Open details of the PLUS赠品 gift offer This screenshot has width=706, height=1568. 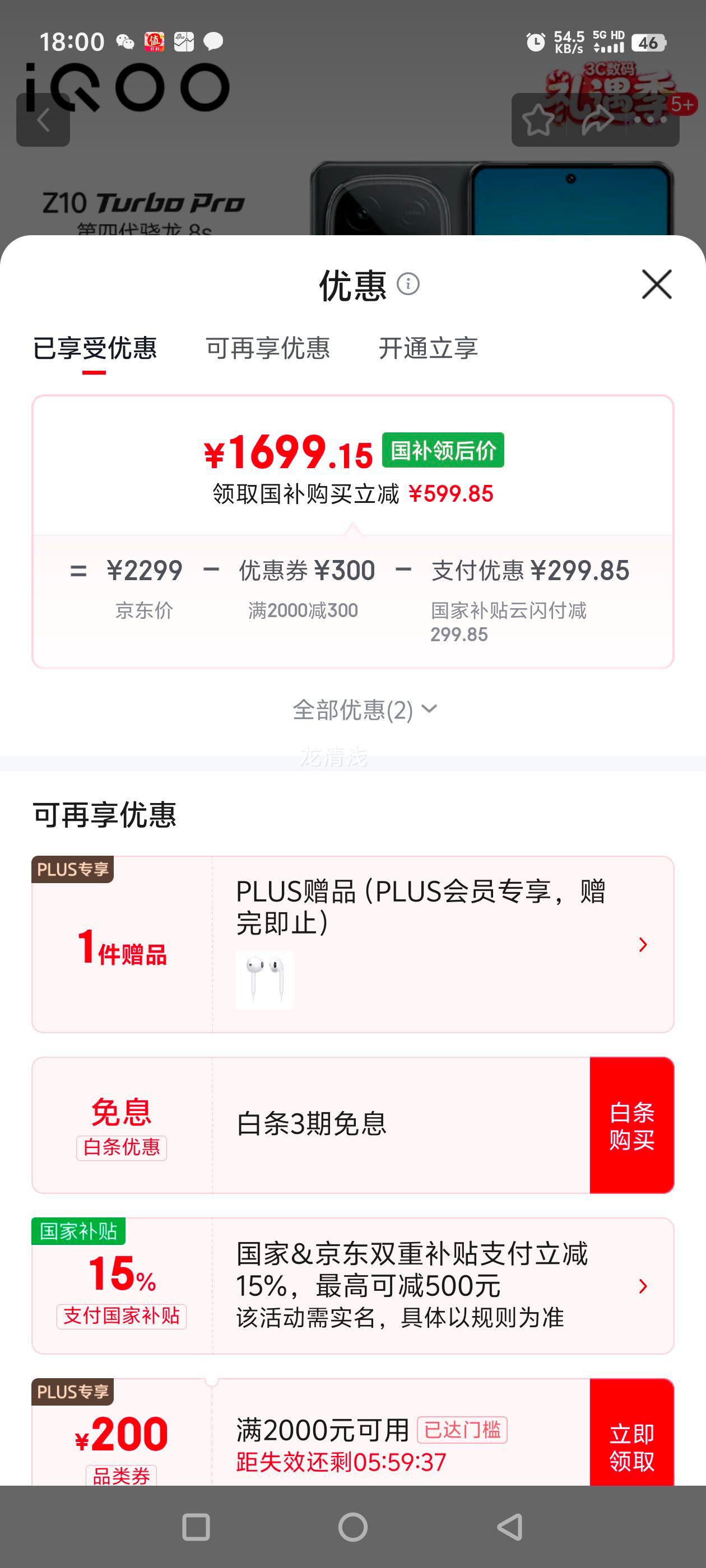coord(642,944)
